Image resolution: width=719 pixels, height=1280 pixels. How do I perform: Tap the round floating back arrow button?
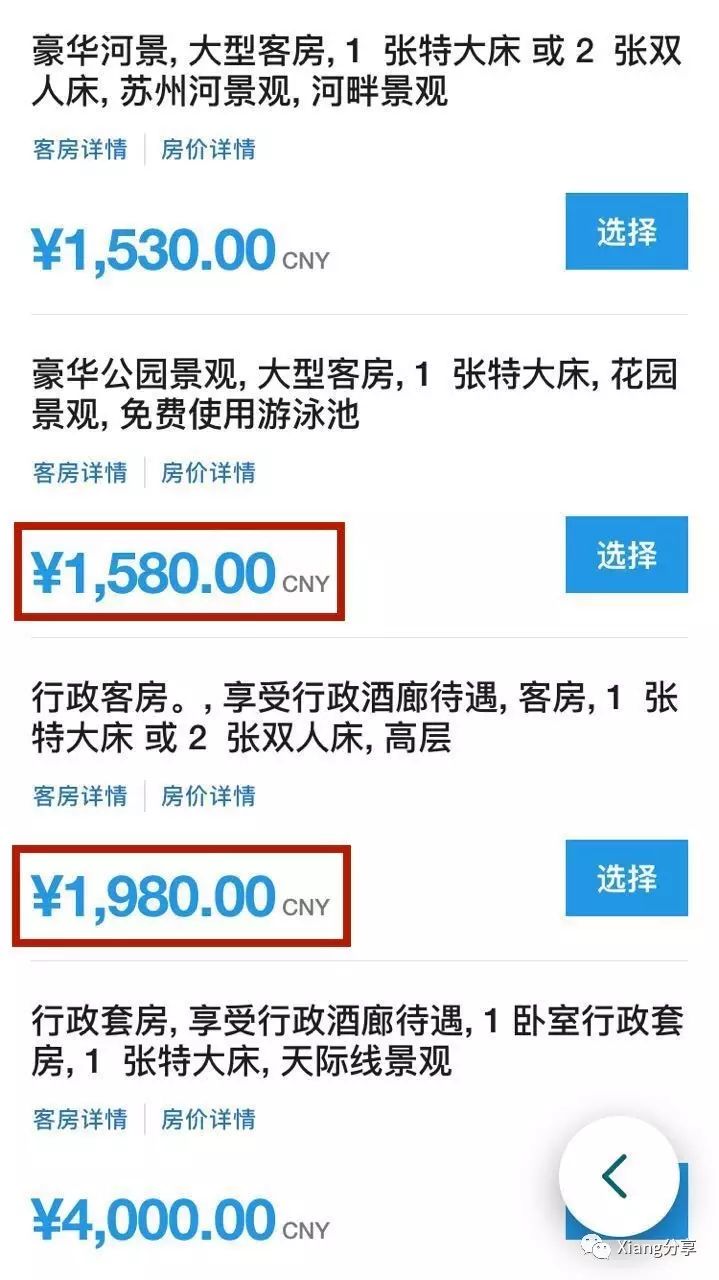[618, 1177]
